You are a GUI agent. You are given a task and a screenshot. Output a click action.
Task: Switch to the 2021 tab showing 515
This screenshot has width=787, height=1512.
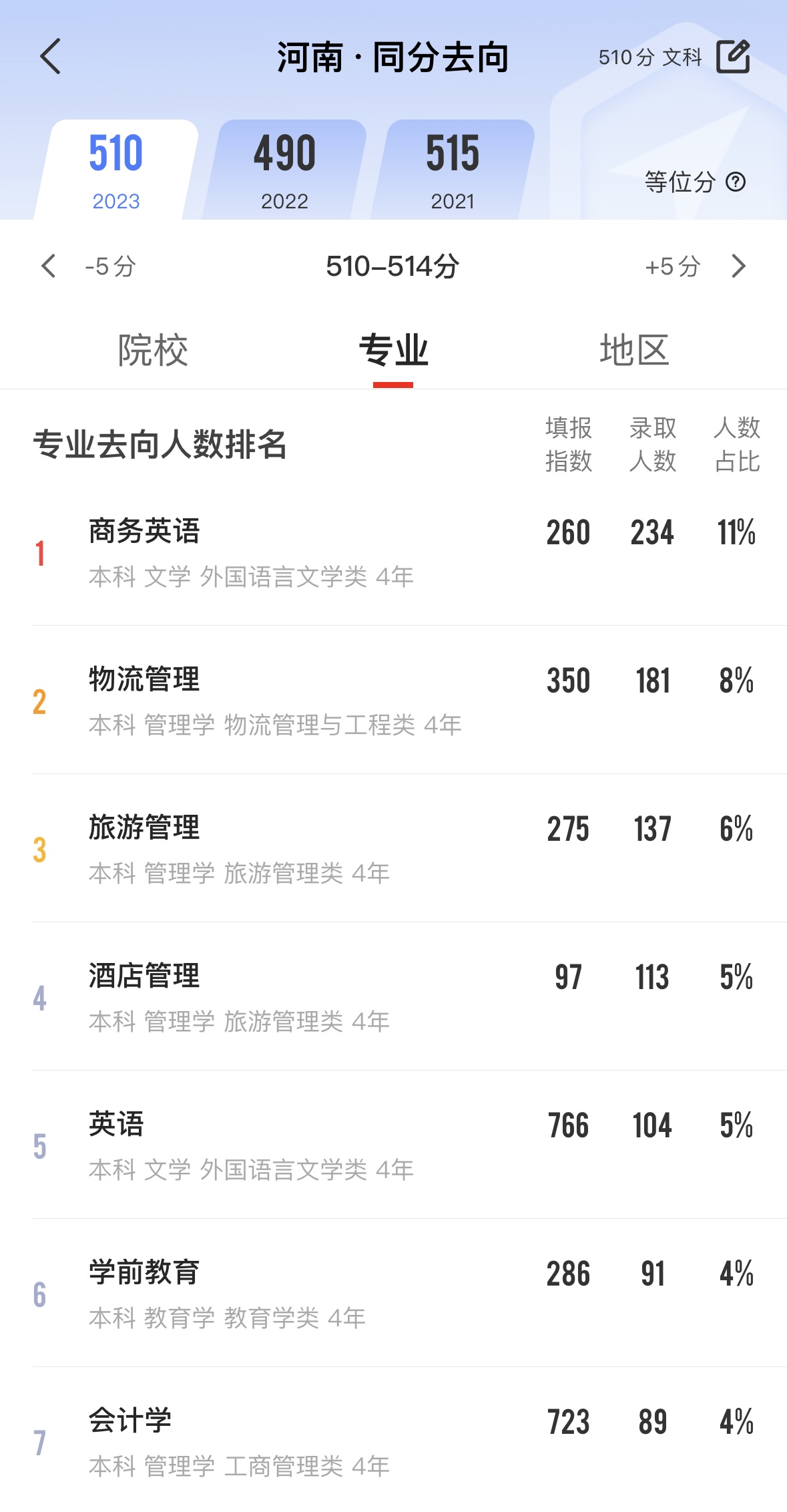tap(453, 170)
